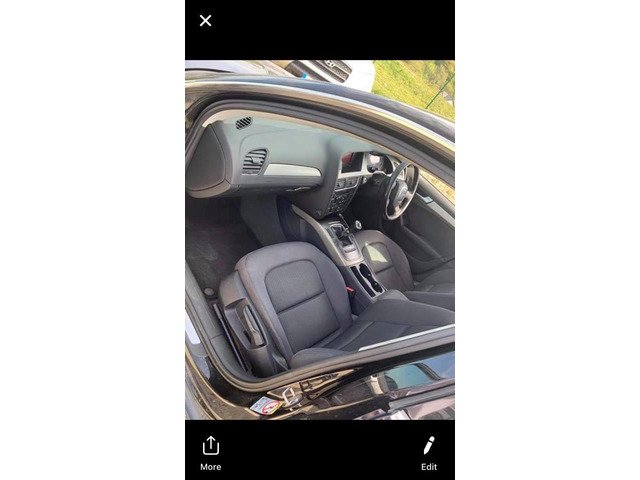Edit this car interior photo

[x=428, y=452]
